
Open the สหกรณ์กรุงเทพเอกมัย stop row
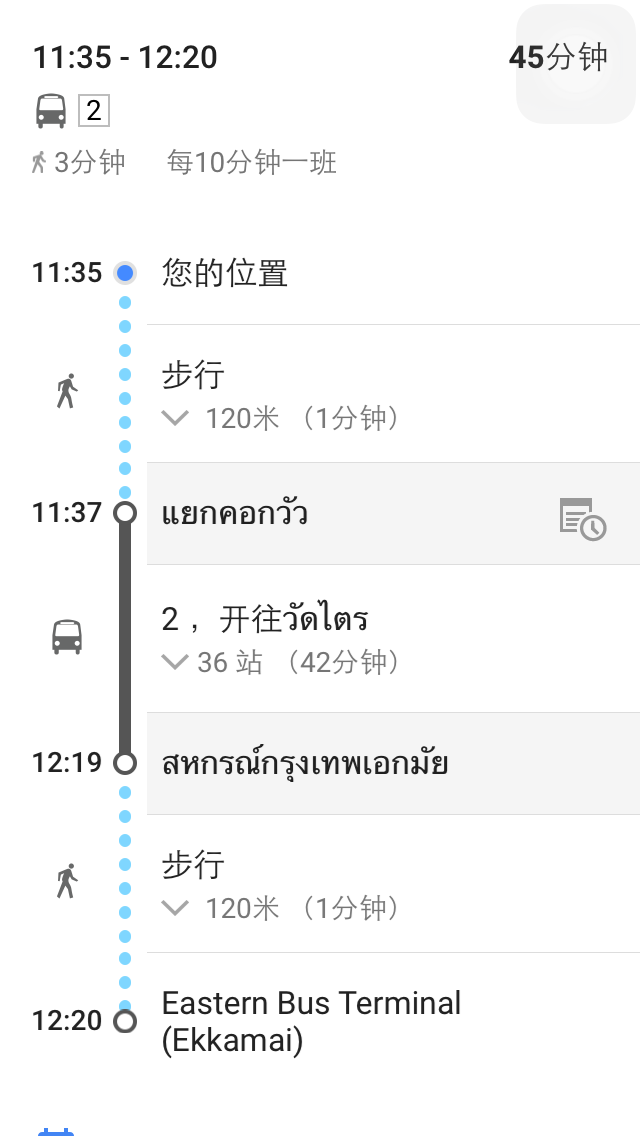click(393, 763)
